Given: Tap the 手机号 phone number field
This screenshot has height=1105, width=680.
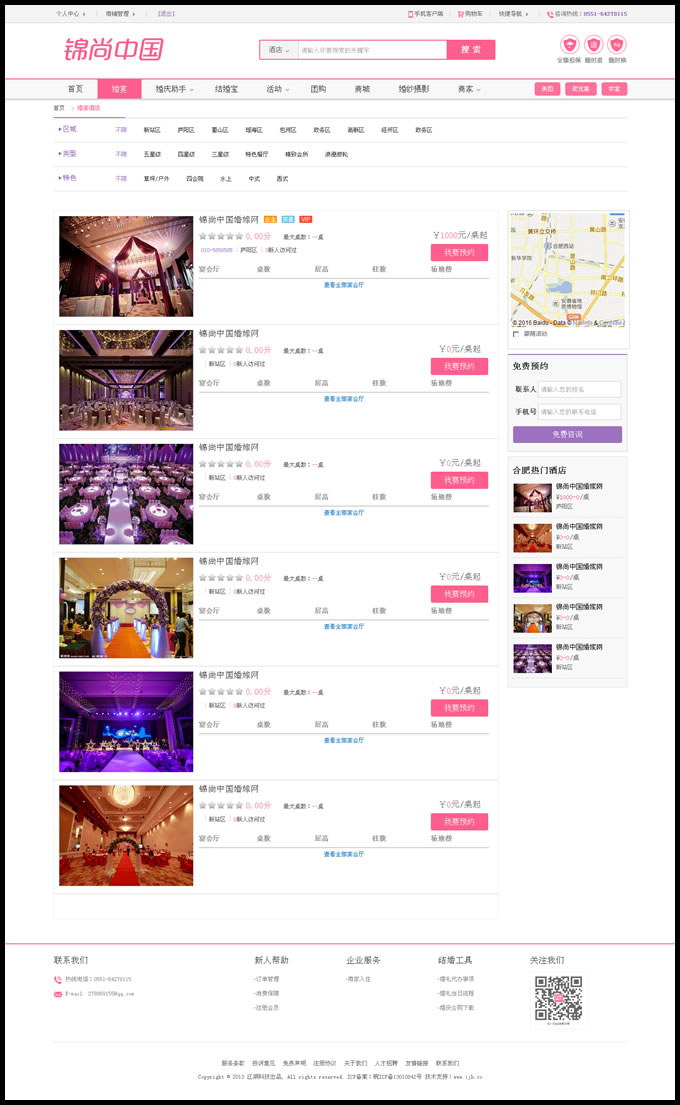Looking at the screenshot, I should (x=580, y=412).
